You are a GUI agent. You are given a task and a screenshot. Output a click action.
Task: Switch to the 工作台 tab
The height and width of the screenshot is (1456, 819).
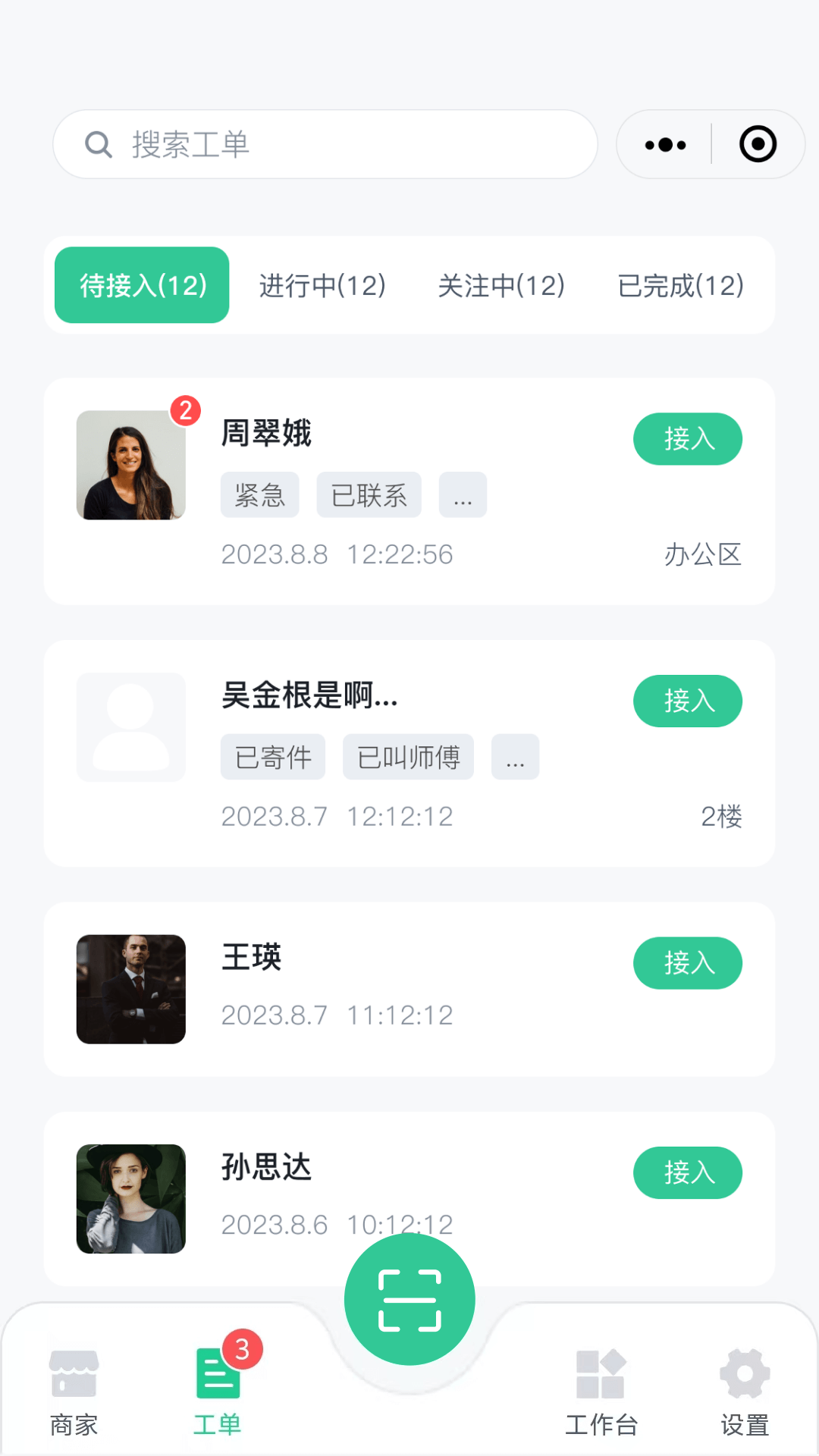[601, 1392]
